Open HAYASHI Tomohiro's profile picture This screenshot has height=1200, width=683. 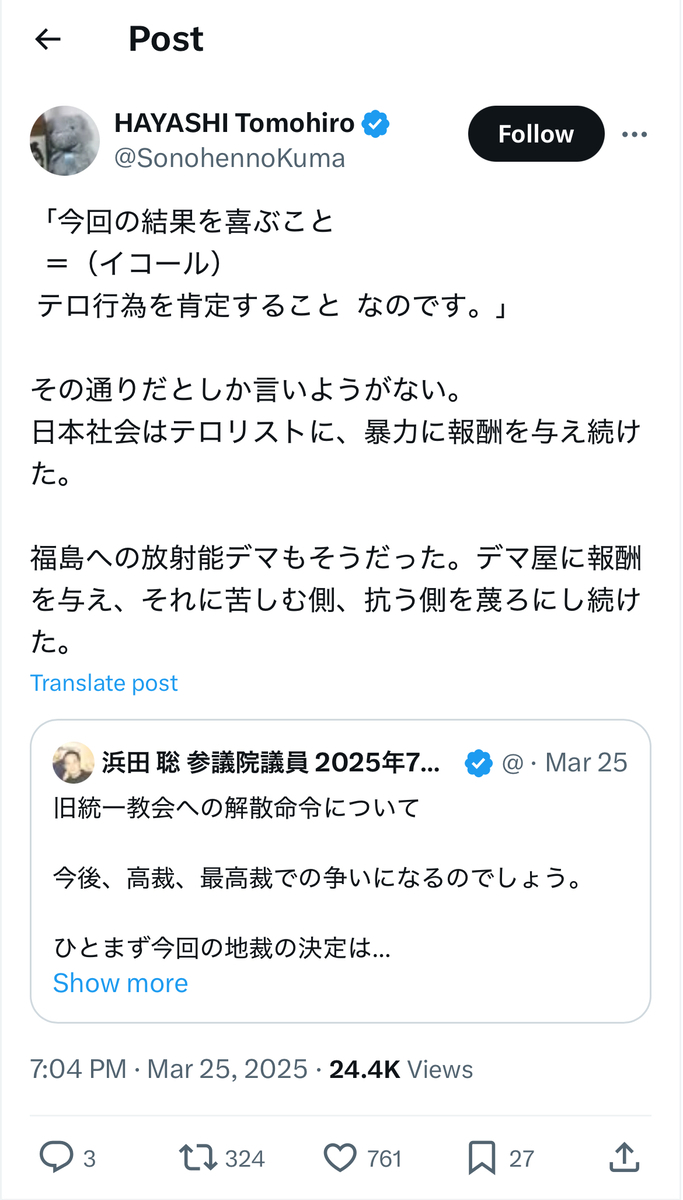[x=65, y=141]
